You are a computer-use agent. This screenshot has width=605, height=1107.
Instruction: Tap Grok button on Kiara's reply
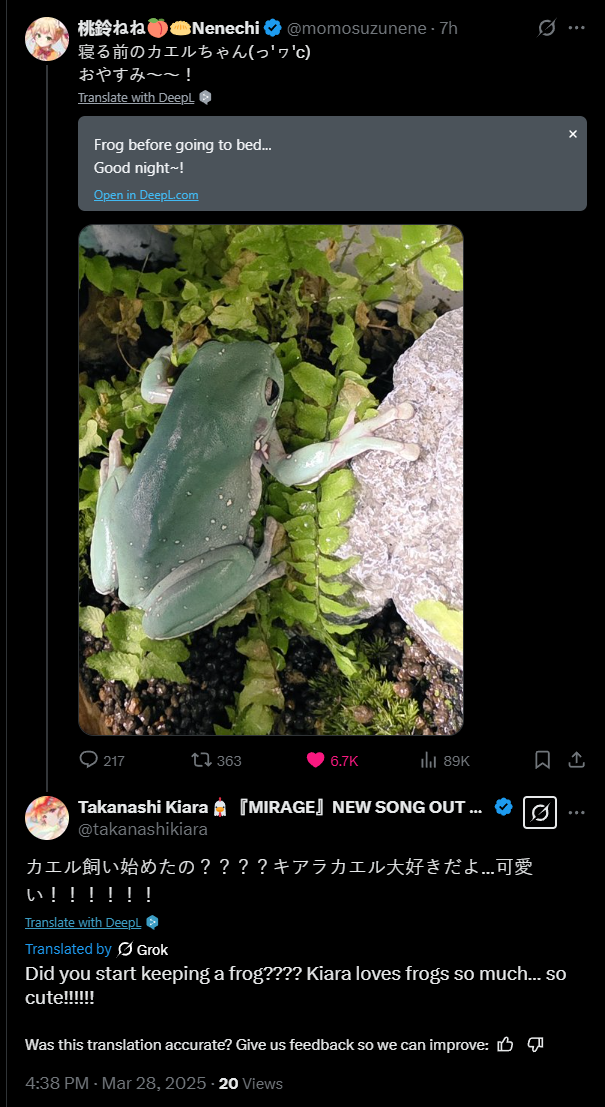tap(540, 812)
